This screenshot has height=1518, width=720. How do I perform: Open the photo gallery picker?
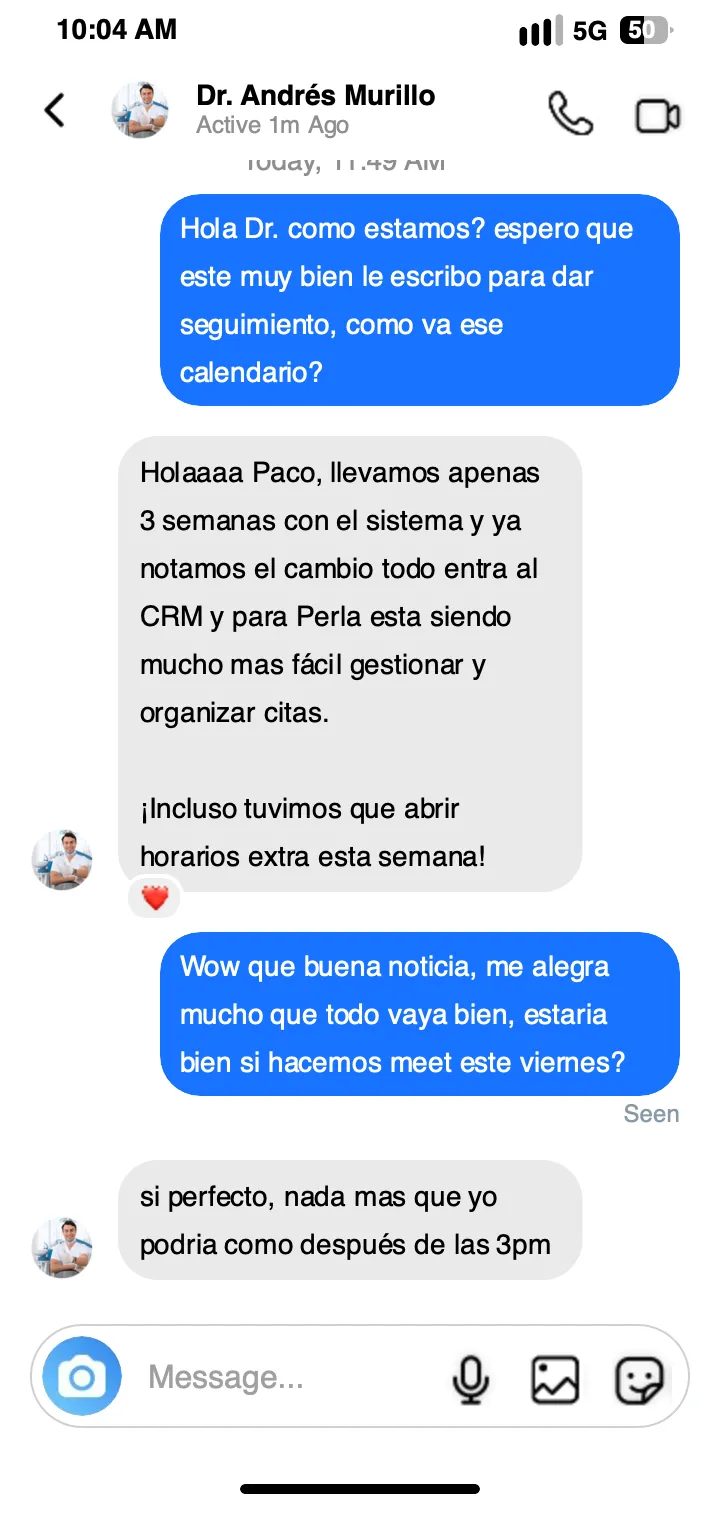tap(554, 1380)
